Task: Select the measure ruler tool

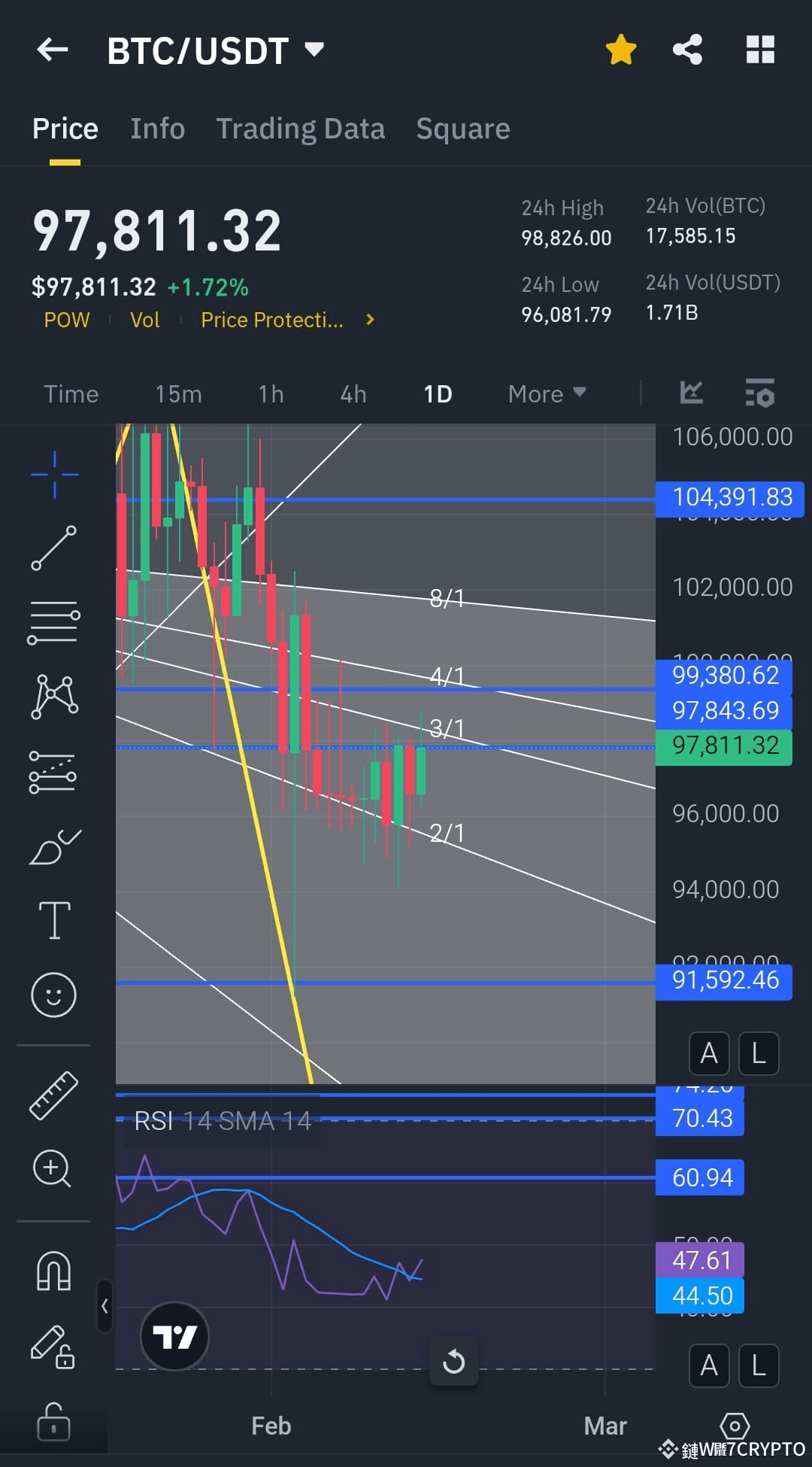Action: point(53,1097)
